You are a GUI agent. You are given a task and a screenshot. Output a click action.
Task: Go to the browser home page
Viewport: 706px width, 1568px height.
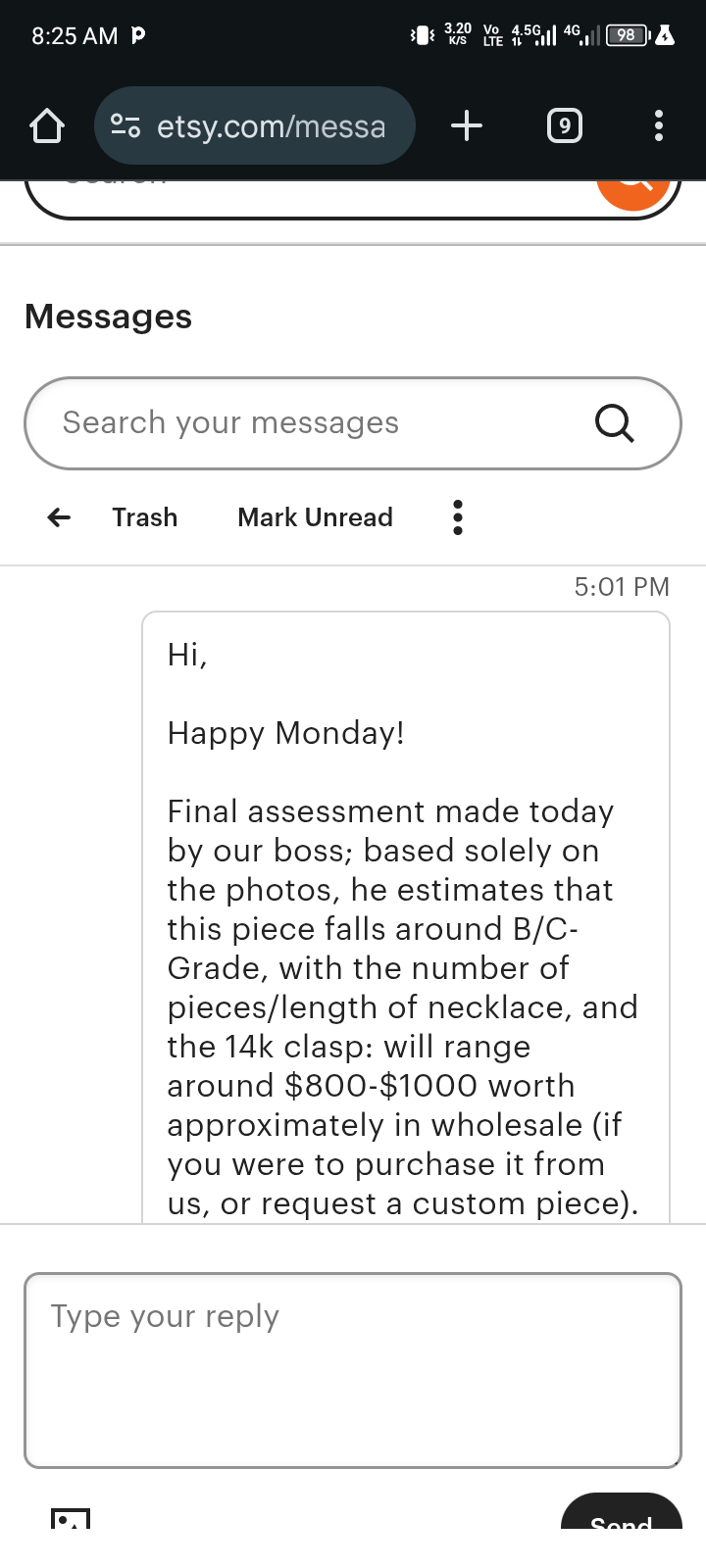[x=47, y=126]
